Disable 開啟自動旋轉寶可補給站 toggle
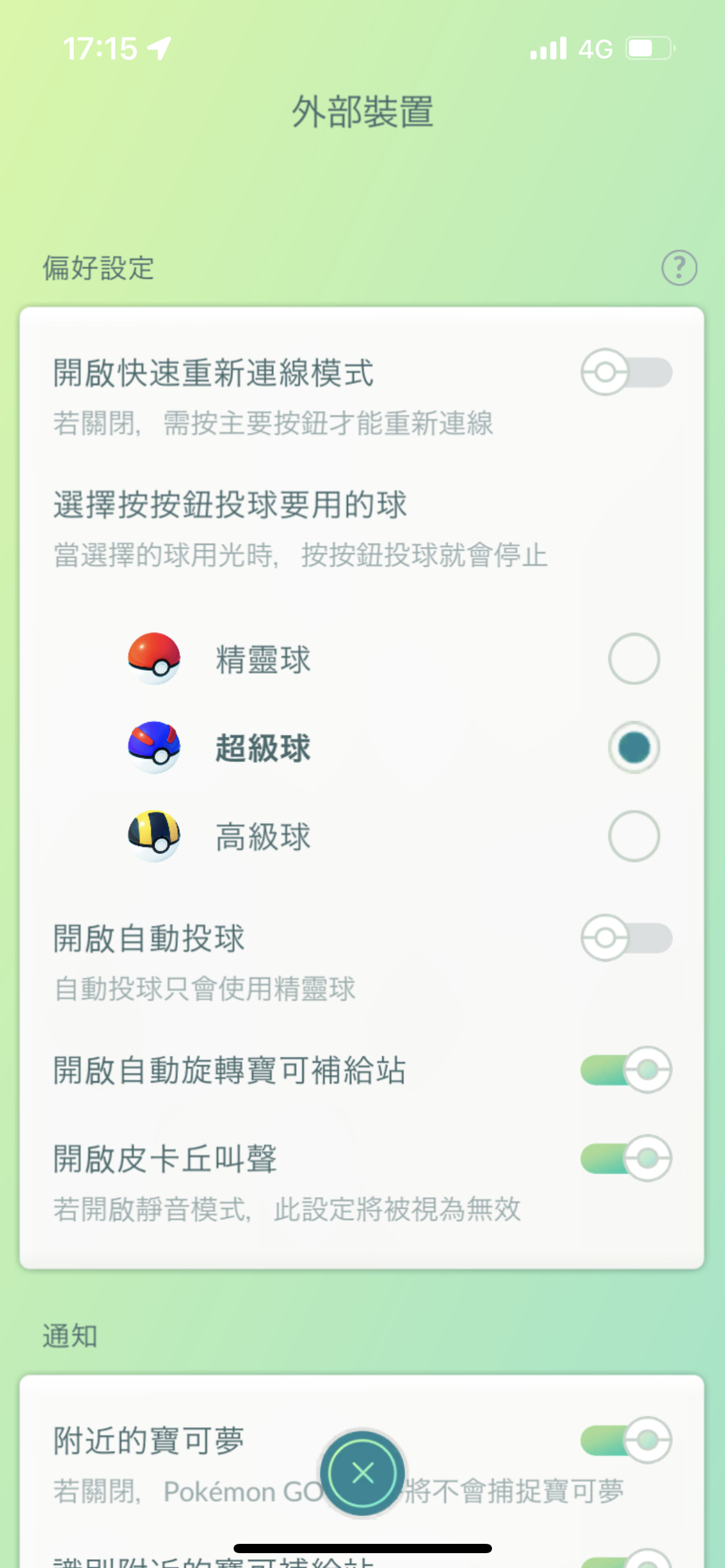This screenshot has width=725, height=1568. pyautogui.click(x=626, y=1069)
